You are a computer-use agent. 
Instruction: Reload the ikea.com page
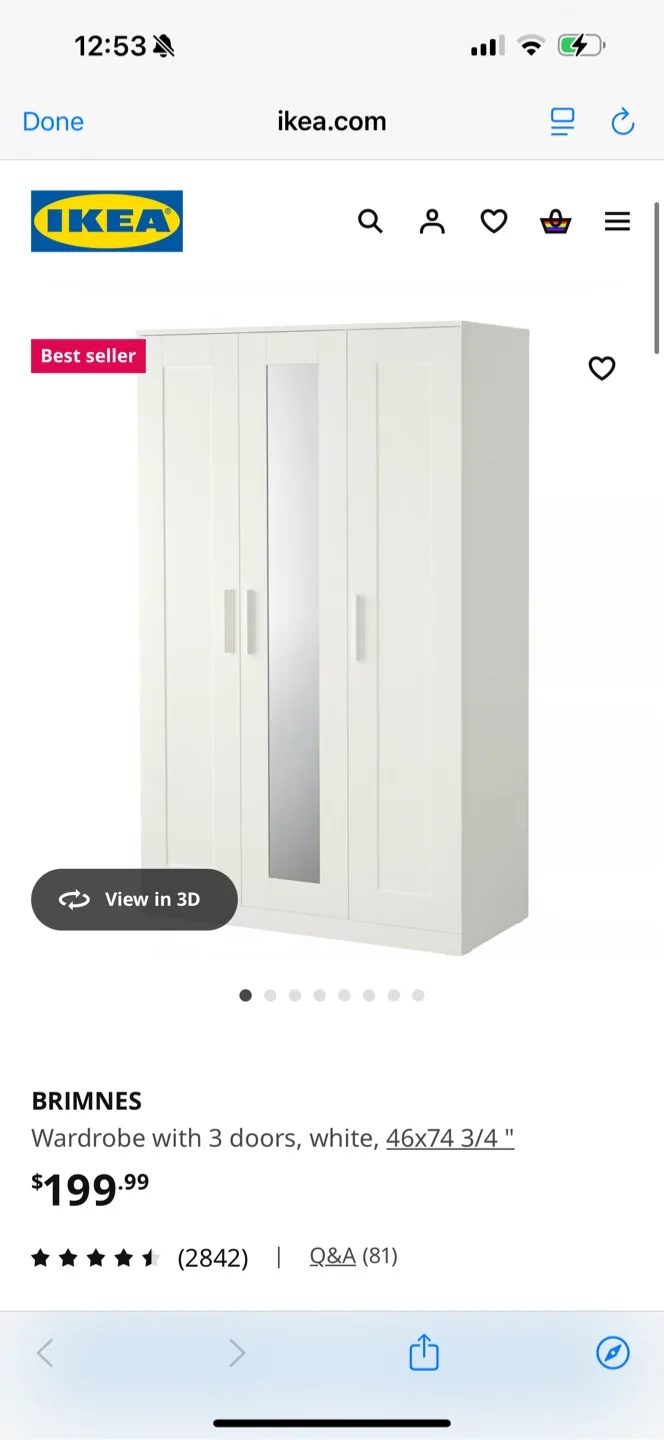(622, 122)
